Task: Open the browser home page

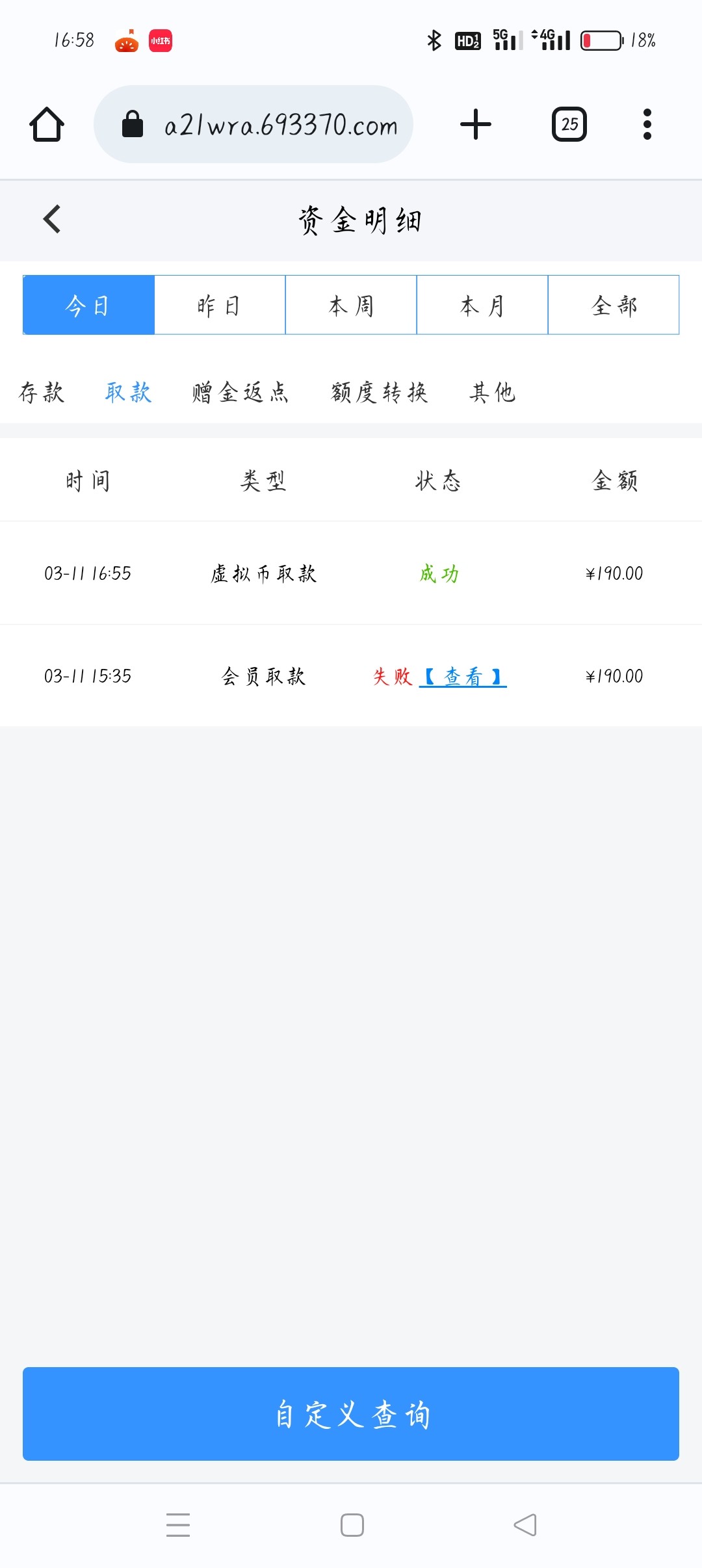Action: [x=47, y=124]
